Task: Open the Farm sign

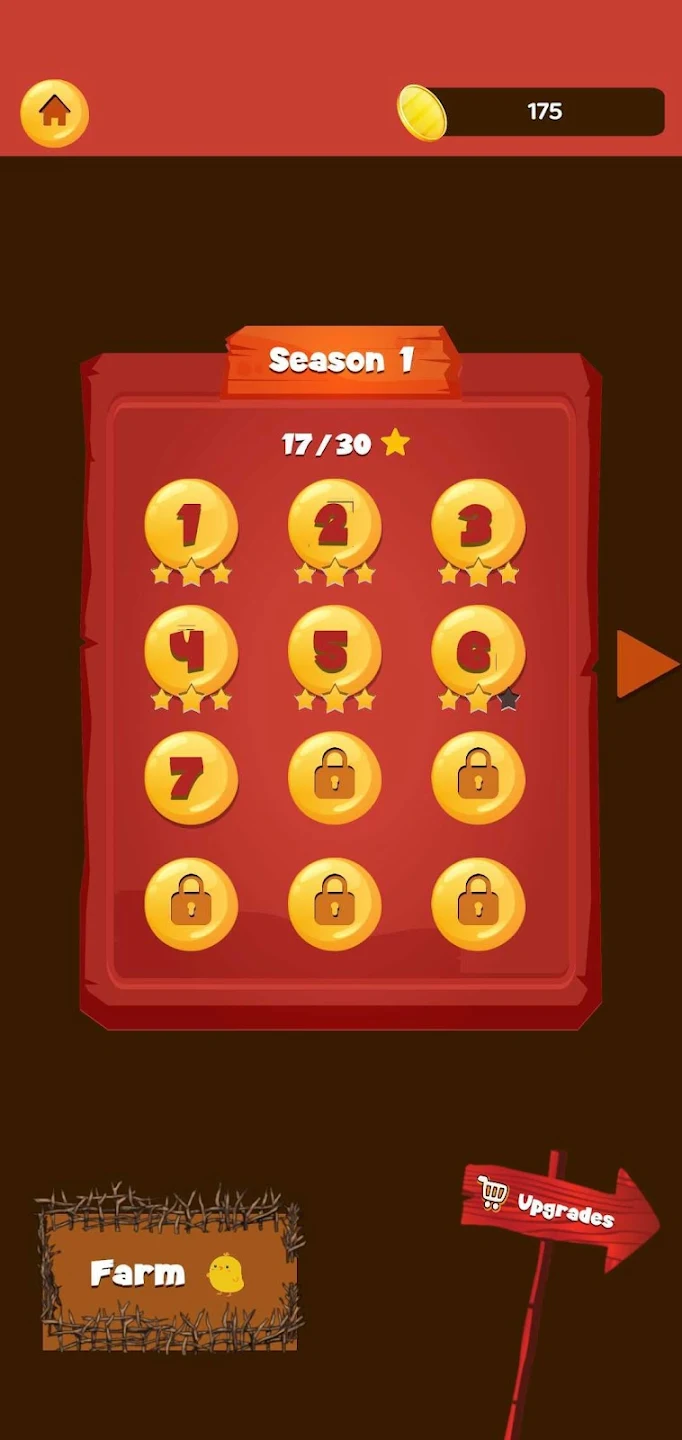Action: coord(168,1272)
